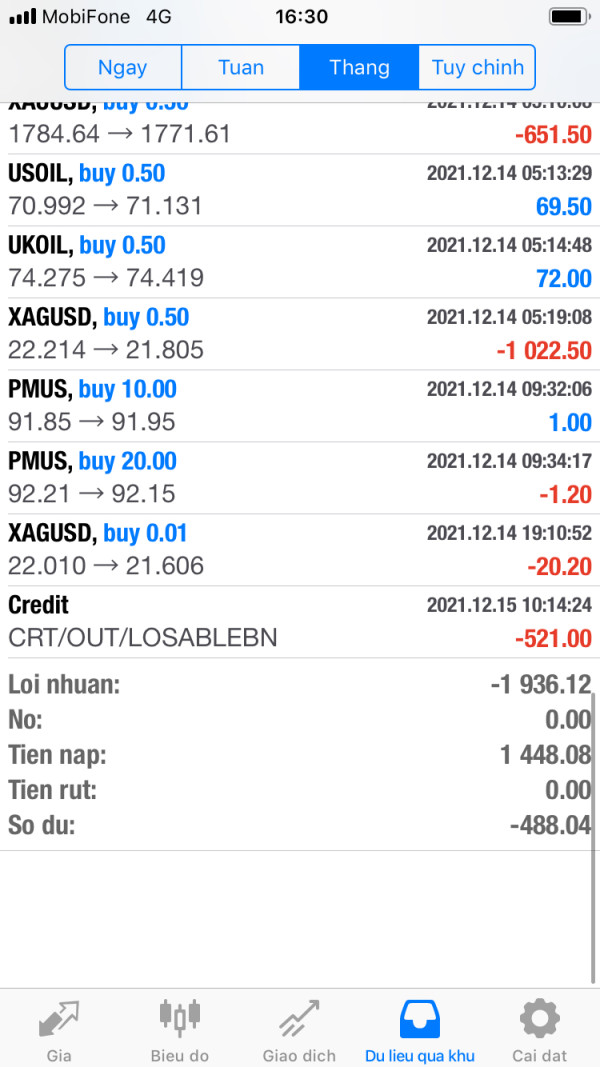Viewport: 600px width, 1067px height.
Task: Select the Tuan period tab
Action: point(241,67)
